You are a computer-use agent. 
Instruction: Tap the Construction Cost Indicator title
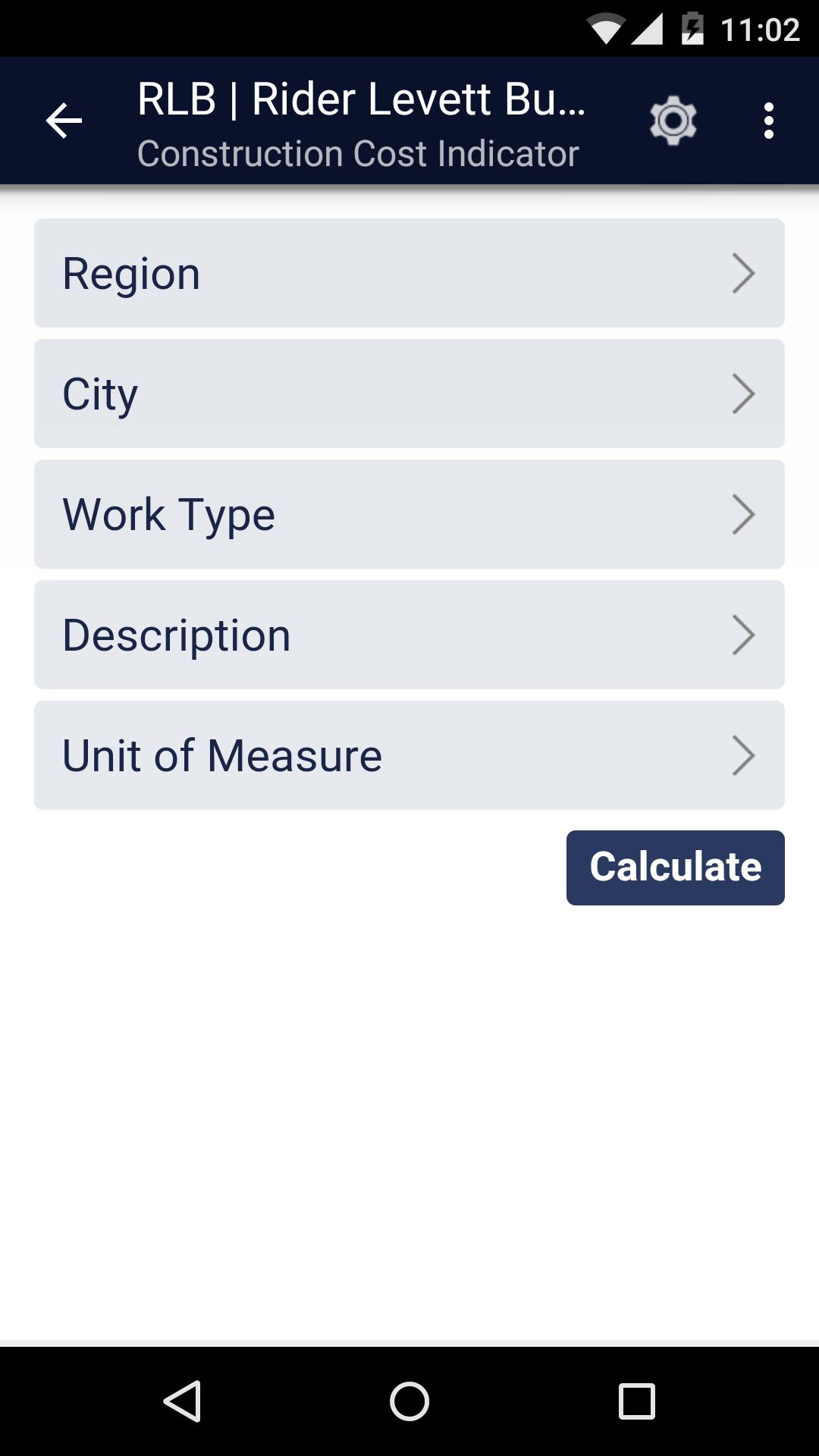point(357,152)
